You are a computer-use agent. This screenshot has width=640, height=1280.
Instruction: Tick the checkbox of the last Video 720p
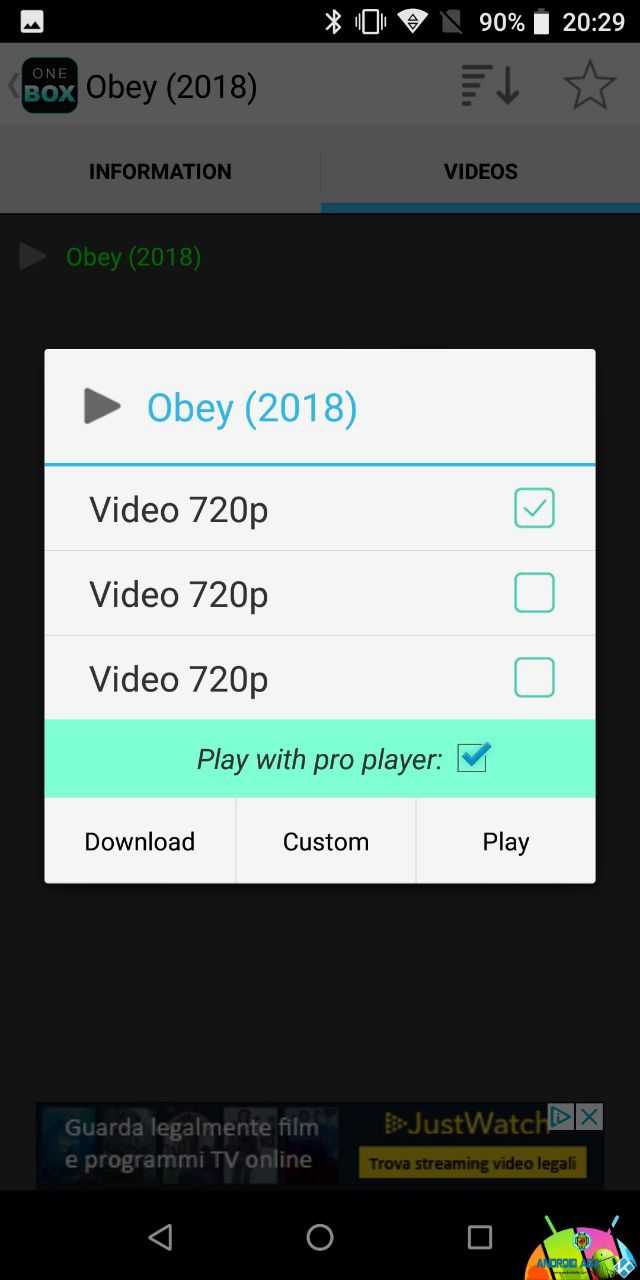[x=534, y=678]
